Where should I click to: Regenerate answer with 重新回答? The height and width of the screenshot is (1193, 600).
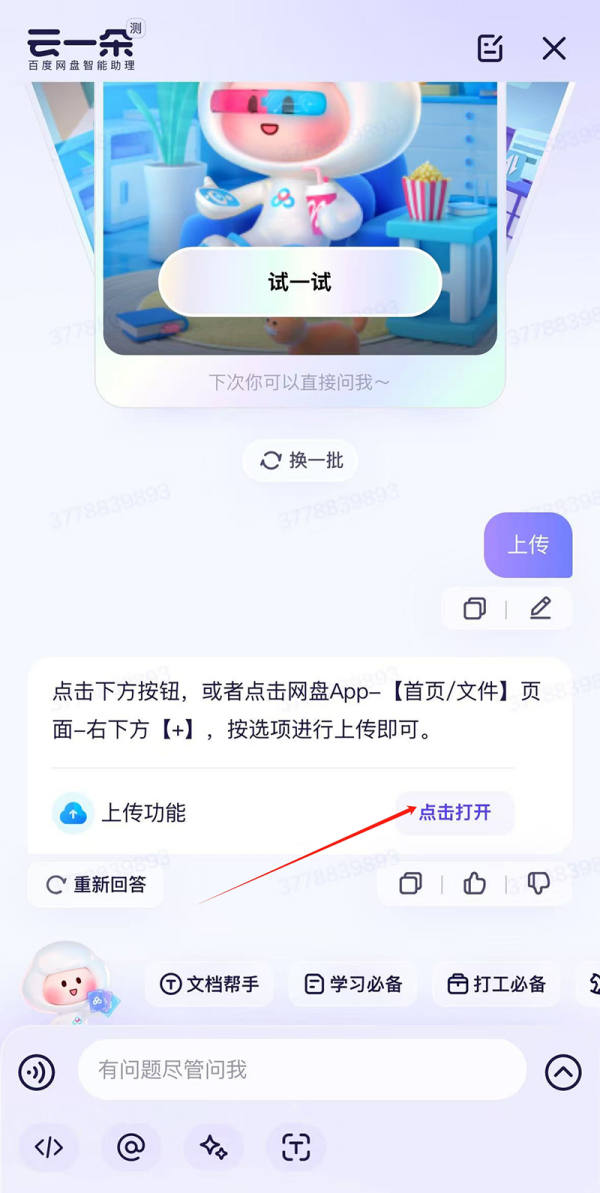pyautogui.click(x=96, y=885)
